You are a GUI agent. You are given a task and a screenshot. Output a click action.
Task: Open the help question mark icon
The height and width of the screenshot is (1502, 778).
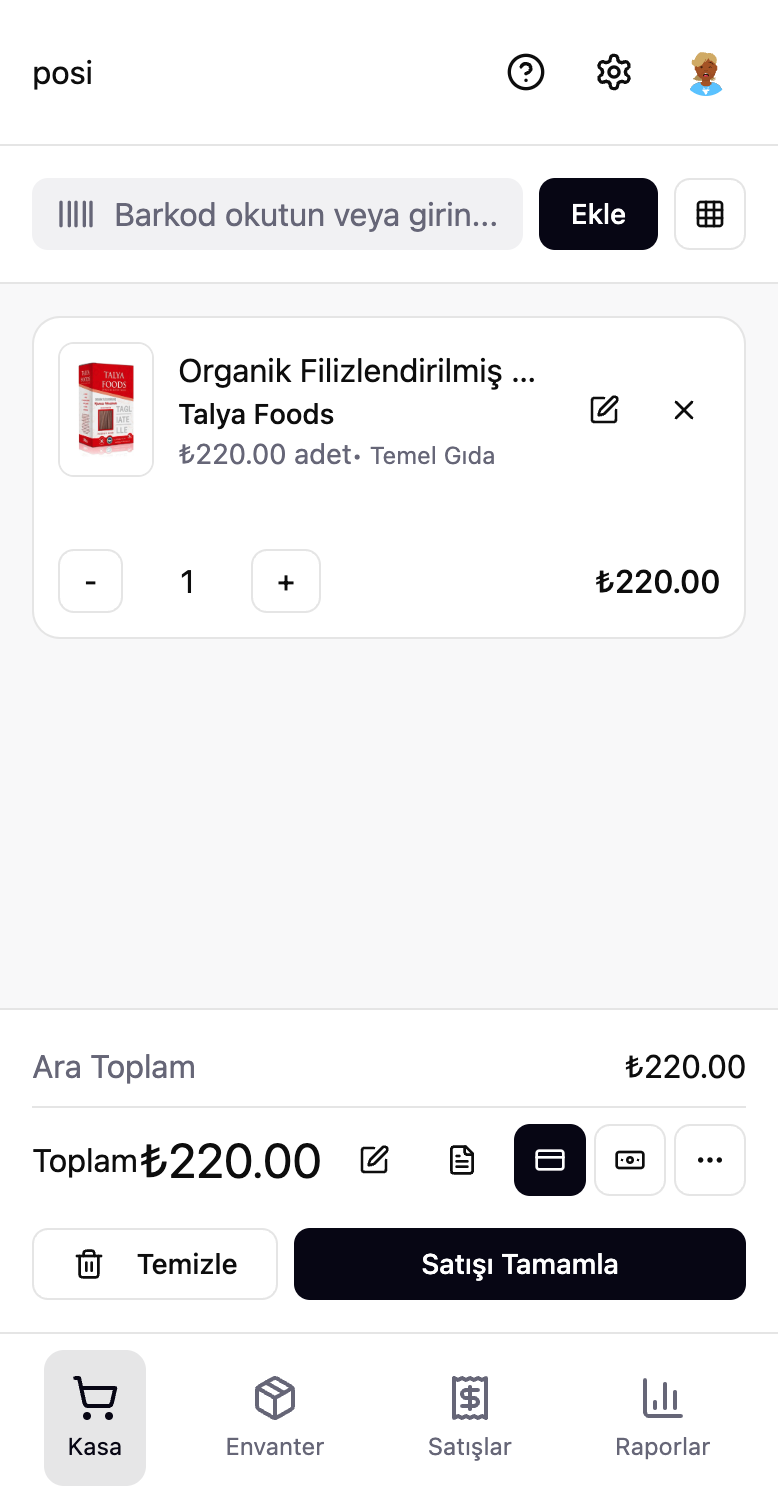[526, 72]
